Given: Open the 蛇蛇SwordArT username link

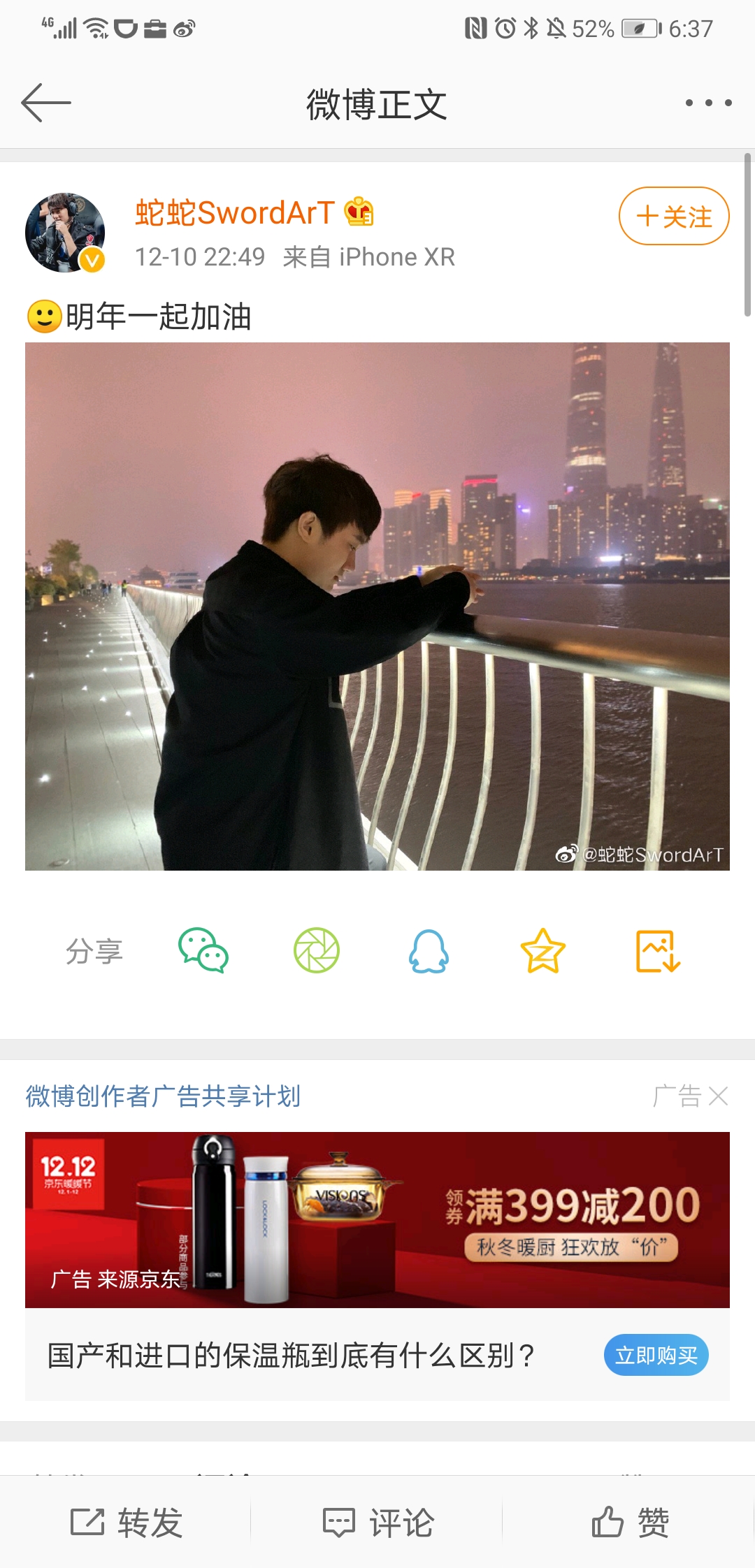Looking at the screenshot, I should (x=235, y=212).
